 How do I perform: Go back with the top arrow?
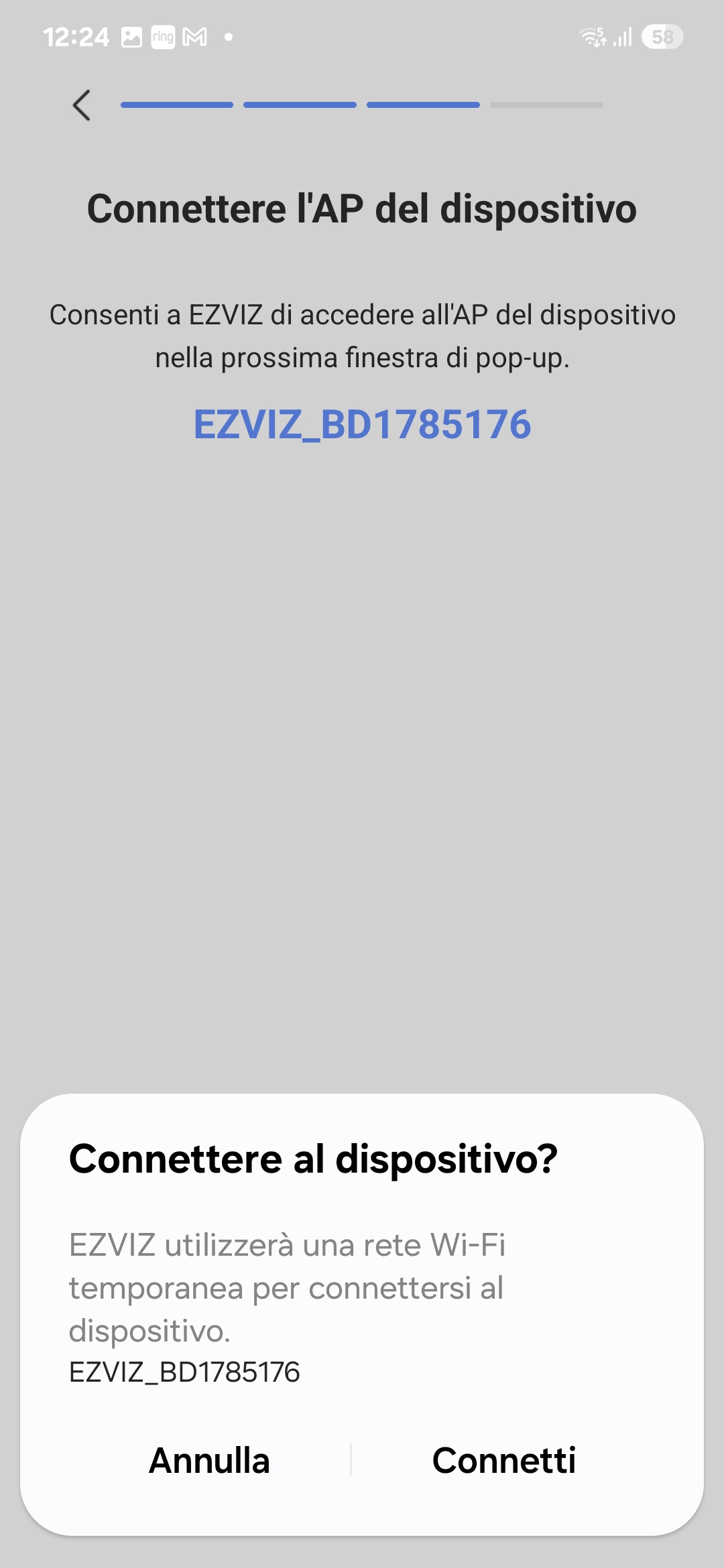point(82,105)
